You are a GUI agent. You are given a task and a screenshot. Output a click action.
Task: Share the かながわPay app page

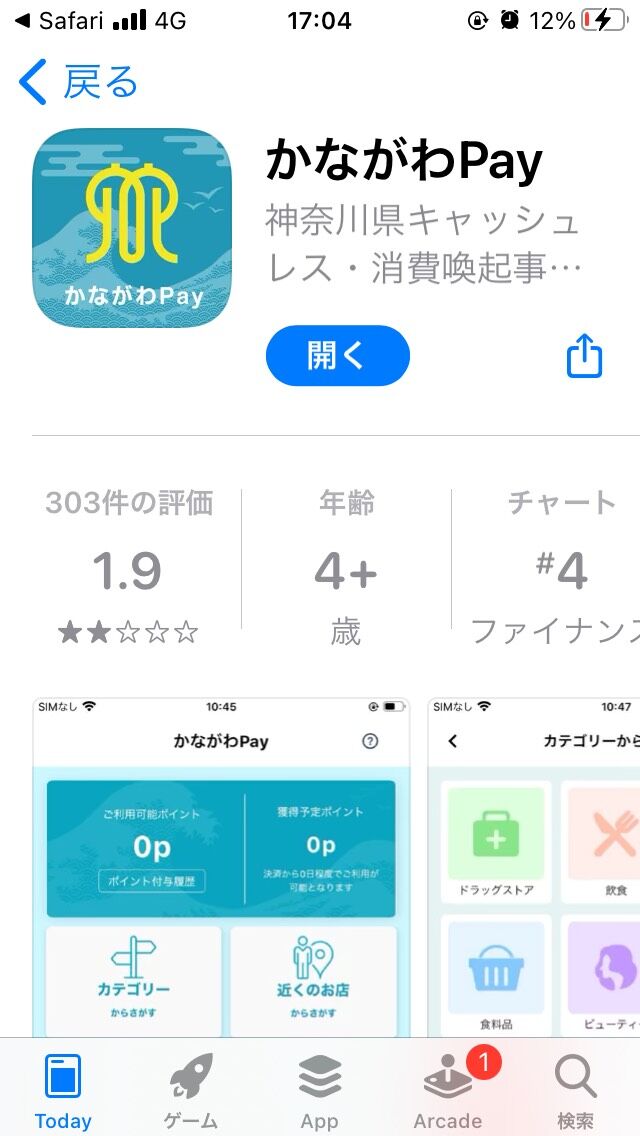(x=584, y=356)
